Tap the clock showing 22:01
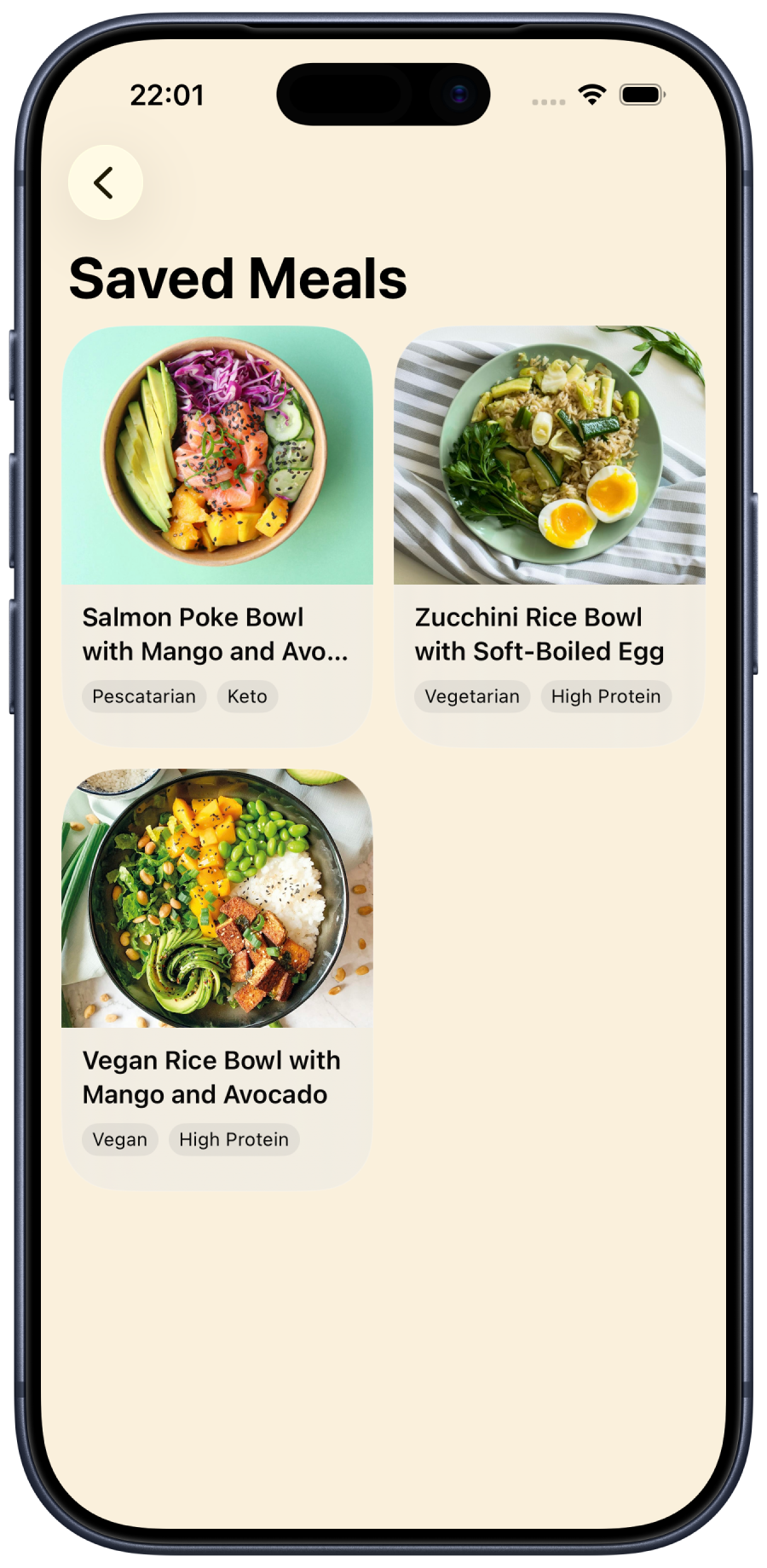Image resolution: width=767 pixels, height=1568 pixels. (167, 96)
